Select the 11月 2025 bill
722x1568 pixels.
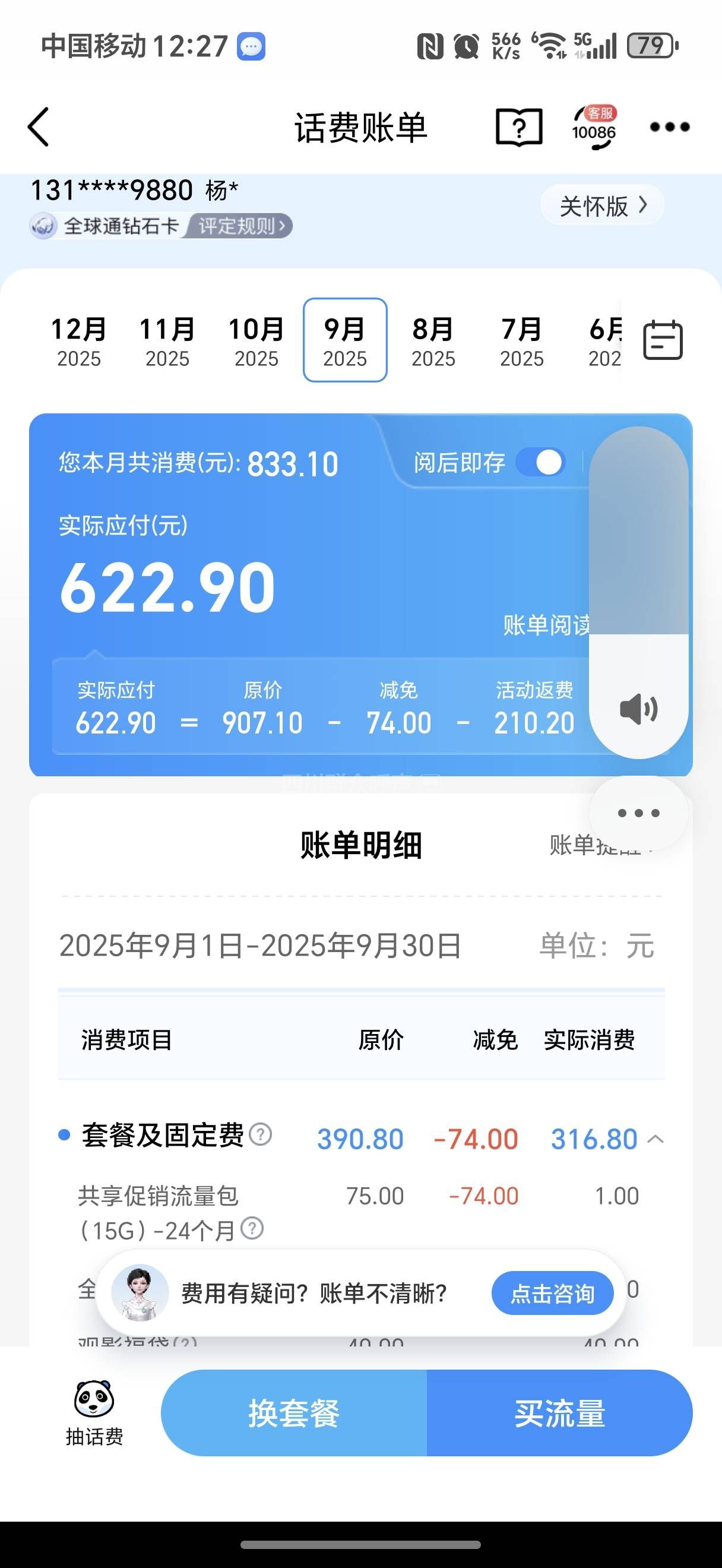click(167, 341)
